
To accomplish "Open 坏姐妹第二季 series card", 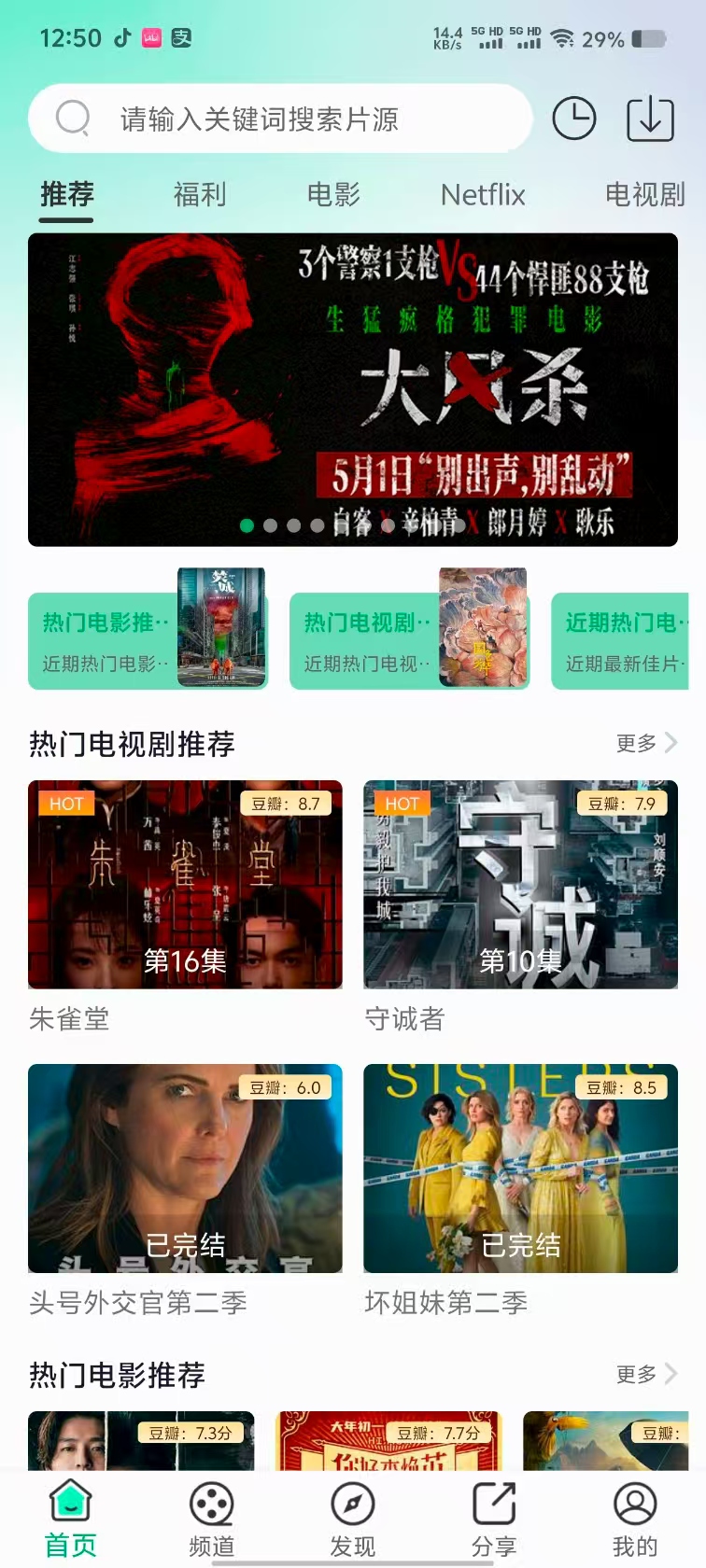I will point(520,1169).
